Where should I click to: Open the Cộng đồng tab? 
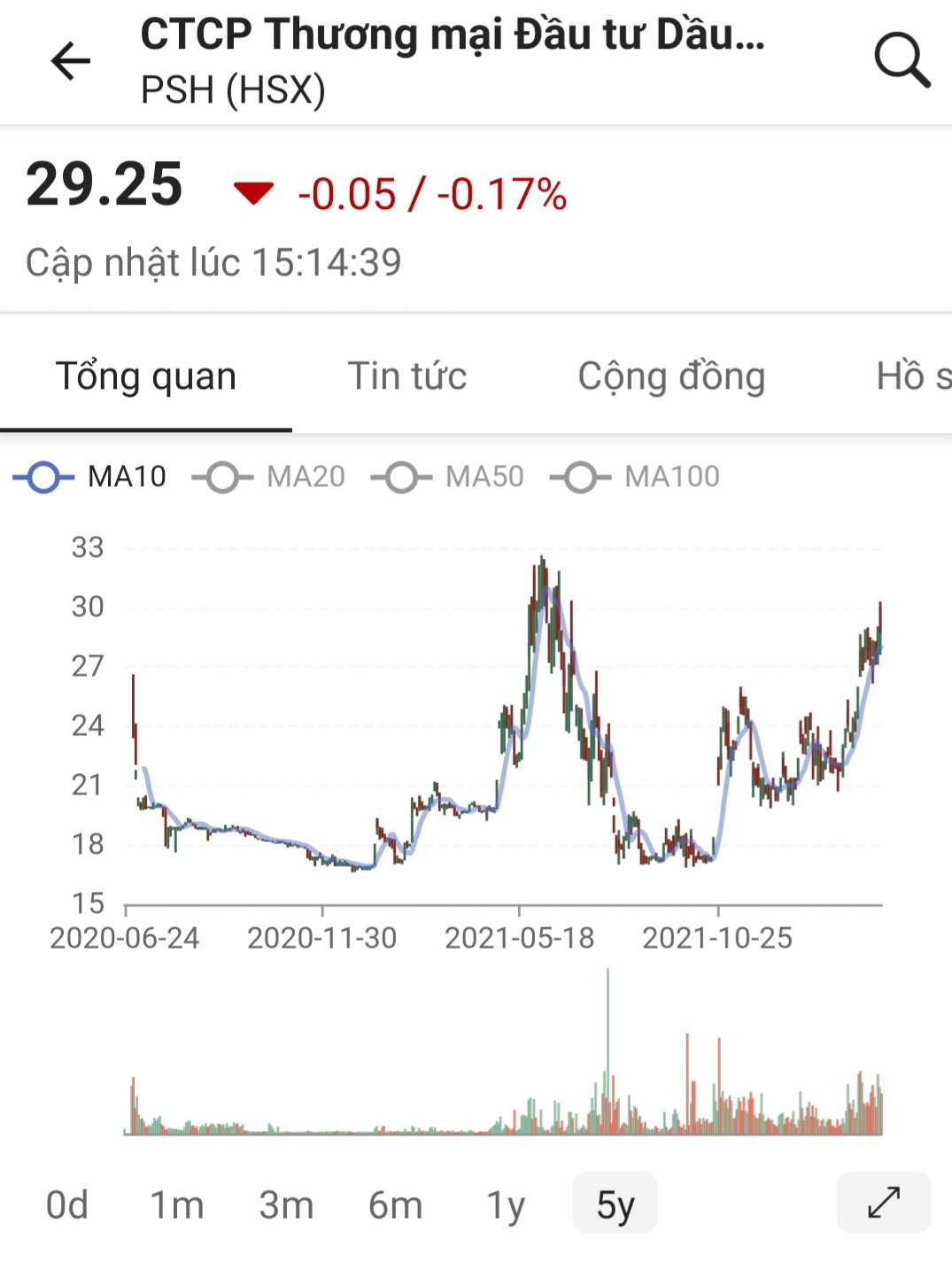(671, 376)
